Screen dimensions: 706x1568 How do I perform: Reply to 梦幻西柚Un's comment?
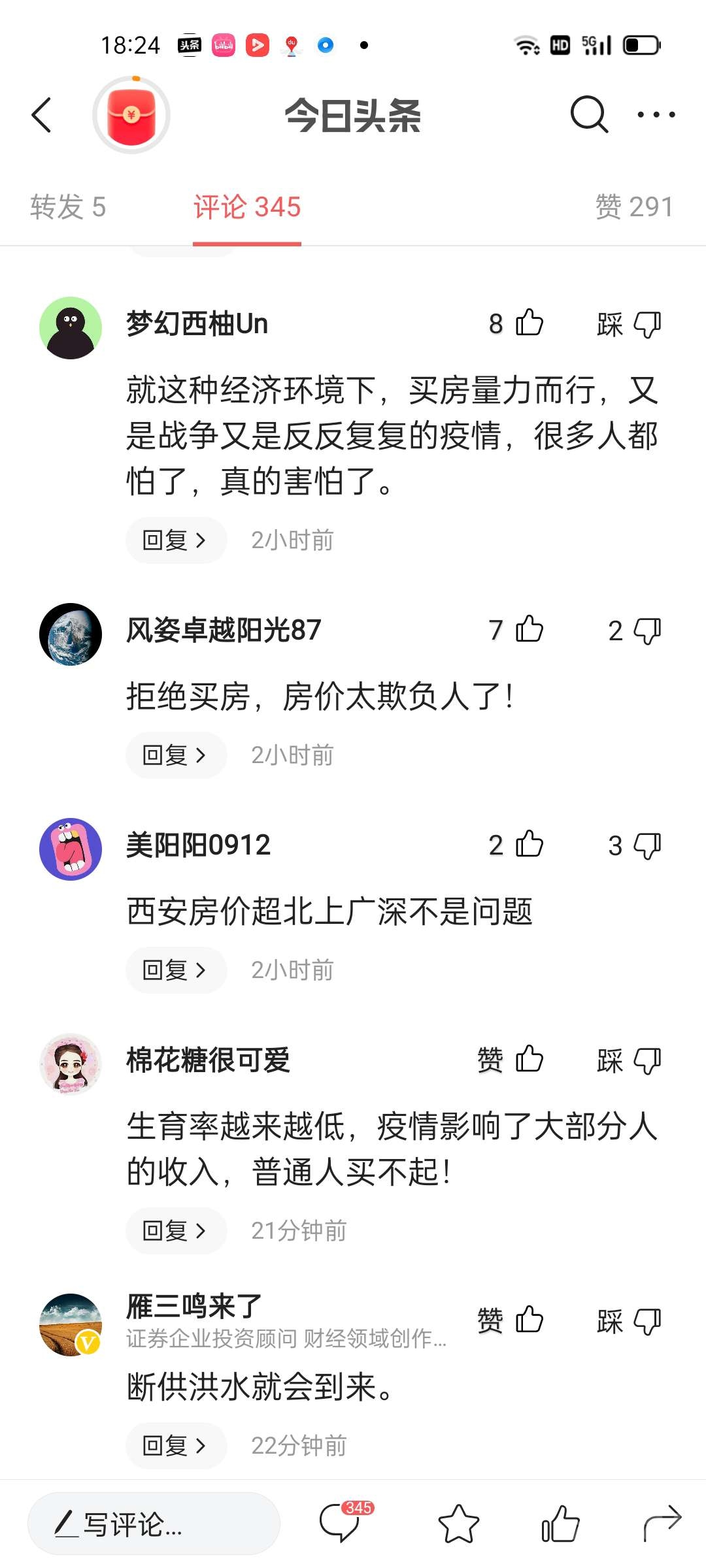click(175, 540)
